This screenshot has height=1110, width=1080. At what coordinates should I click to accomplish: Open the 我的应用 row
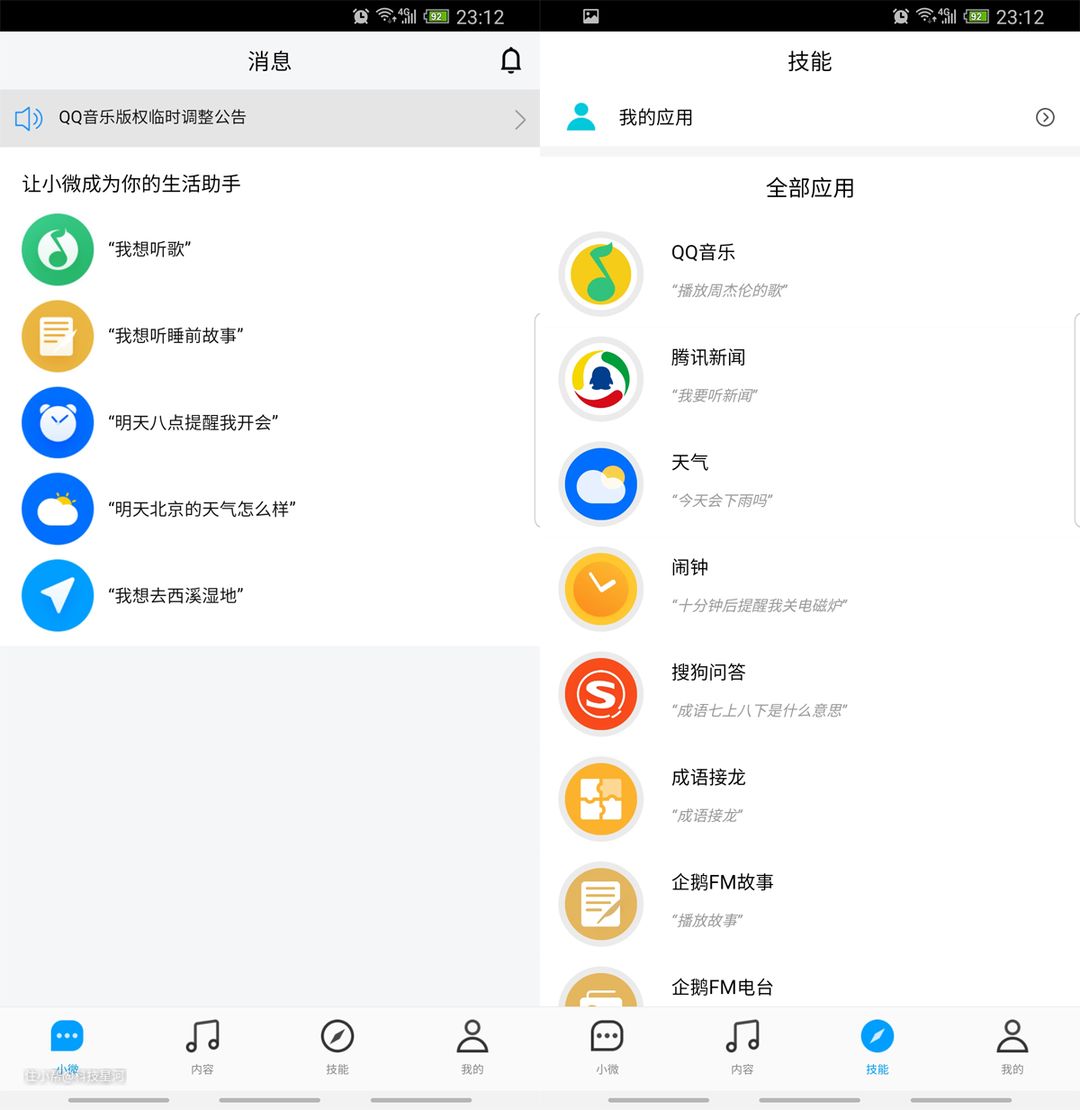[808, 118]
